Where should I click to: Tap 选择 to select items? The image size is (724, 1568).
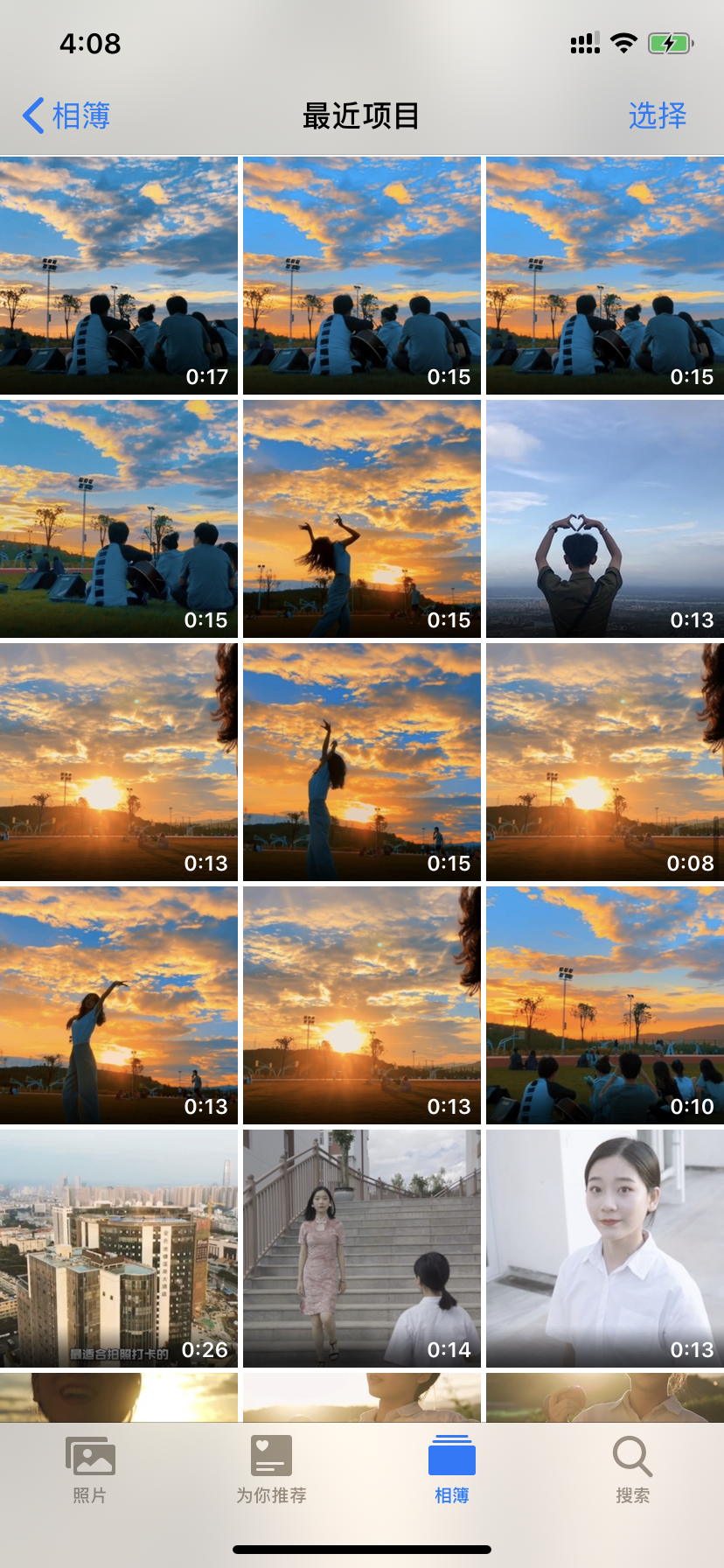click(x=657, y=115)
